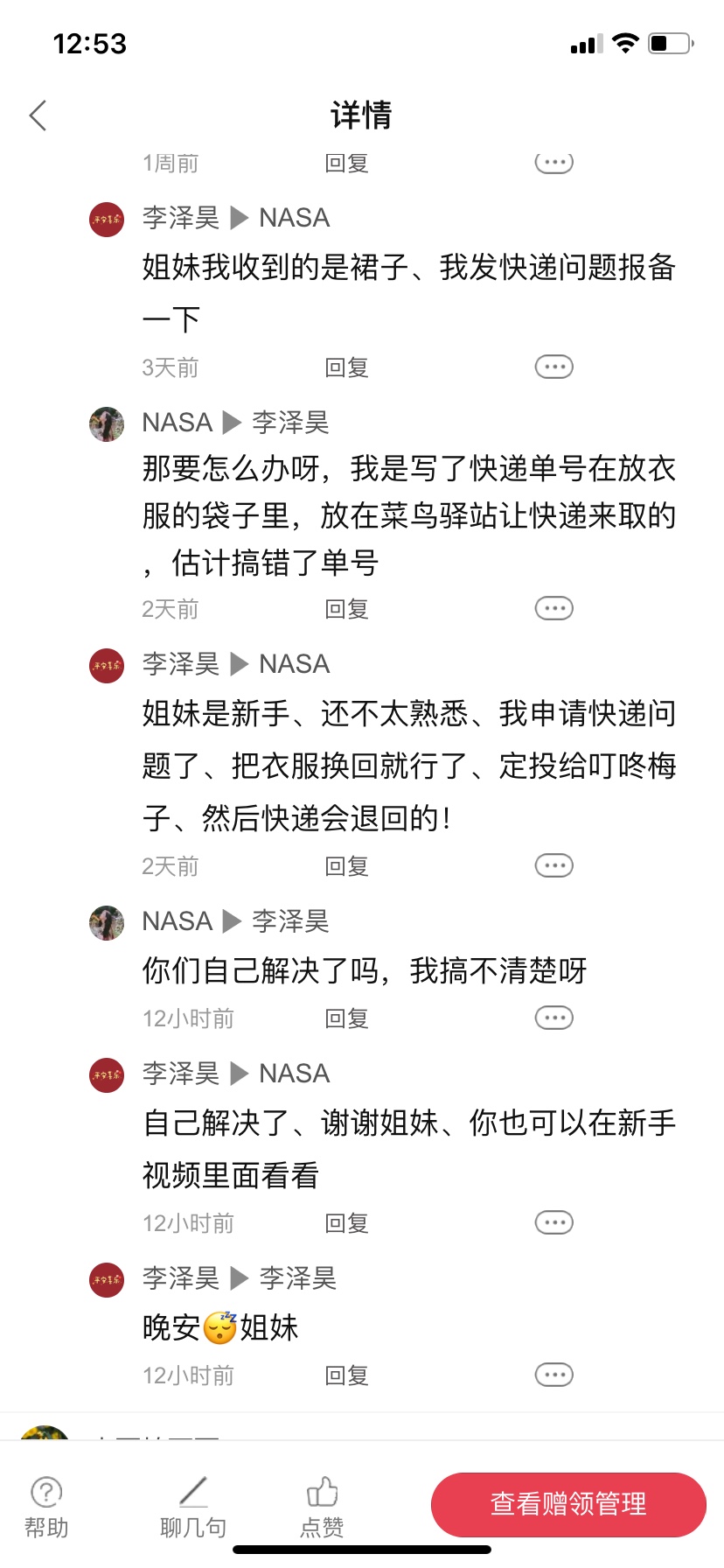This screenshot has height=1568, width=724.
Task: Reply to the comment posted 1周前
Action: click(346, 164)
